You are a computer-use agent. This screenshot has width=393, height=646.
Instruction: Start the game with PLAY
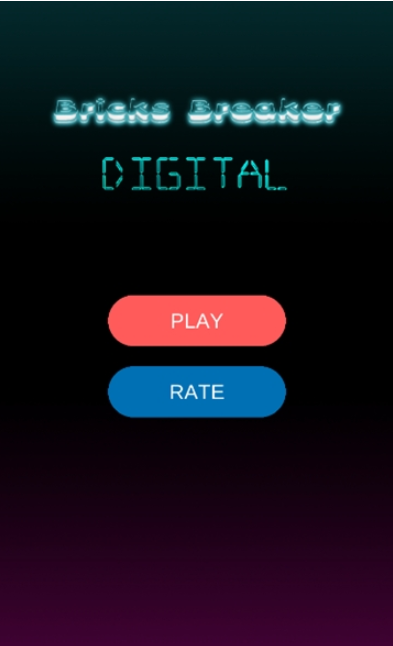197,321
